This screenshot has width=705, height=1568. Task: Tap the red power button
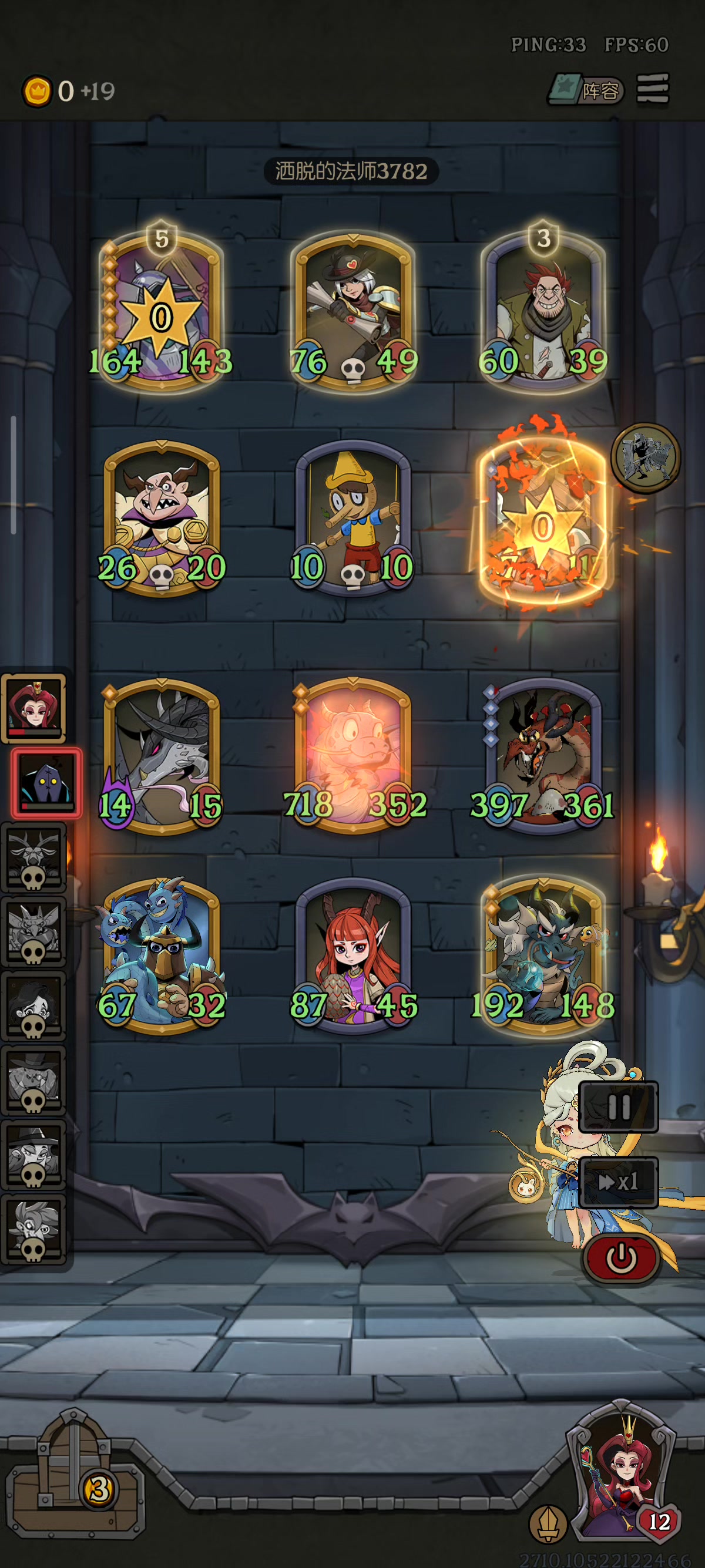(621, 1259)
